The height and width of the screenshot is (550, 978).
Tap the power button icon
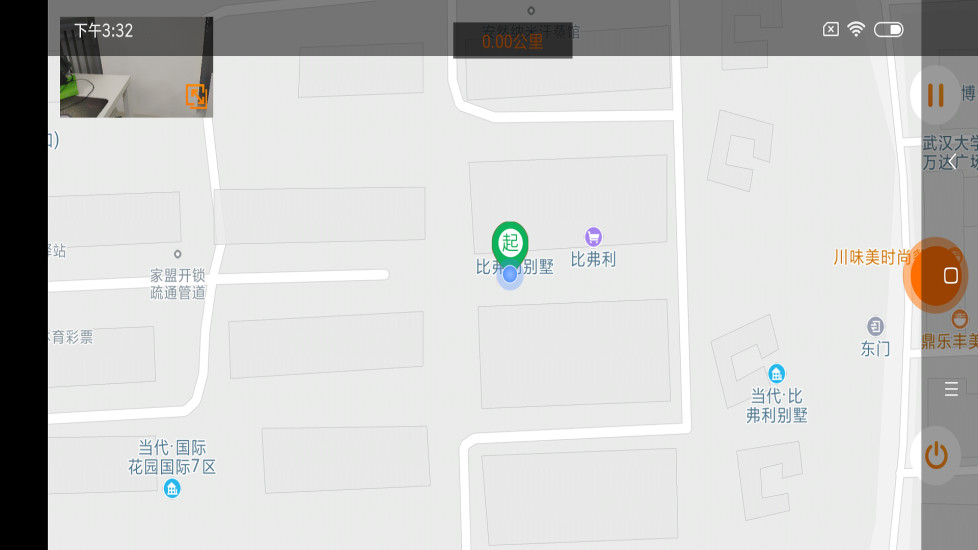pos(936,456)
